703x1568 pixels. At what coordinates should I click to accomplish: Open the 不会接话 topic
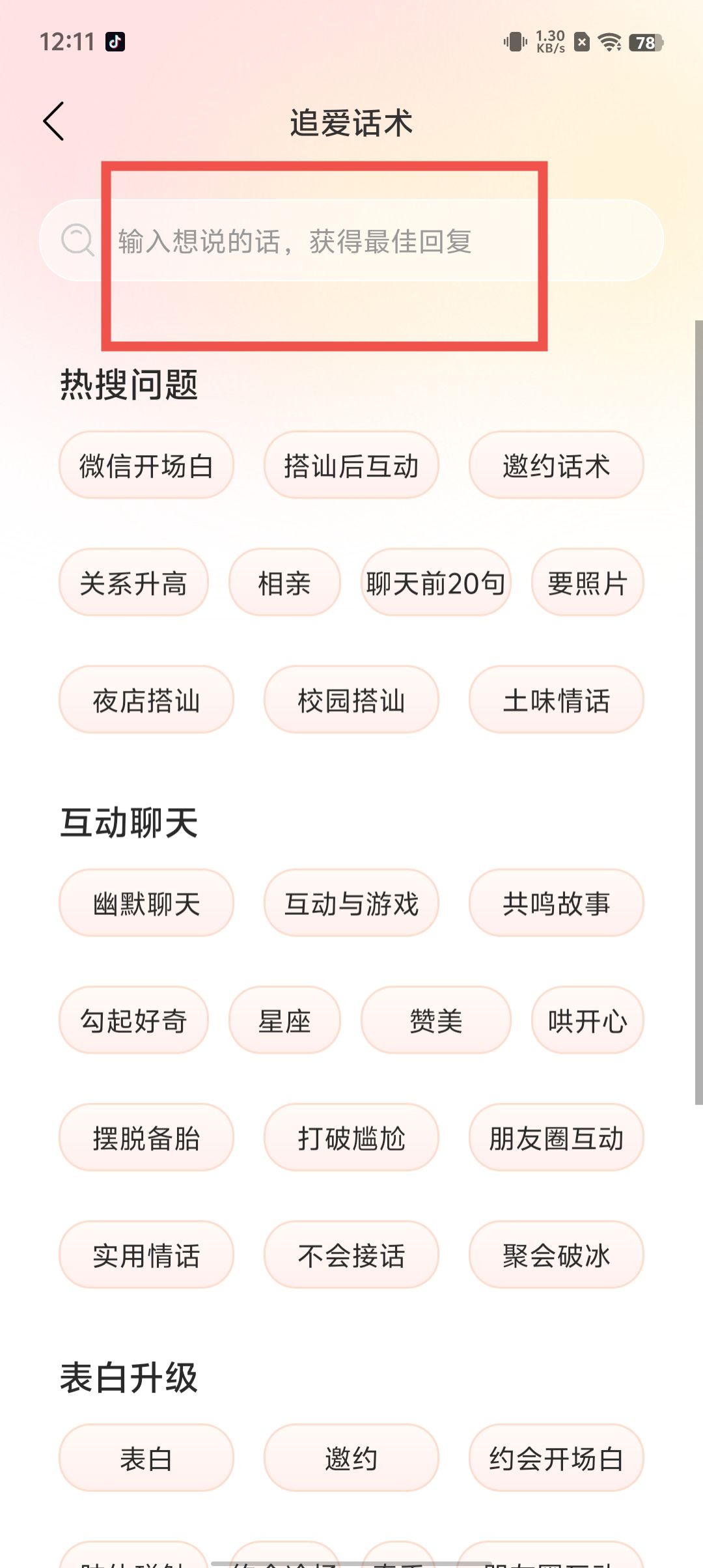click(x=351, y=1255)
